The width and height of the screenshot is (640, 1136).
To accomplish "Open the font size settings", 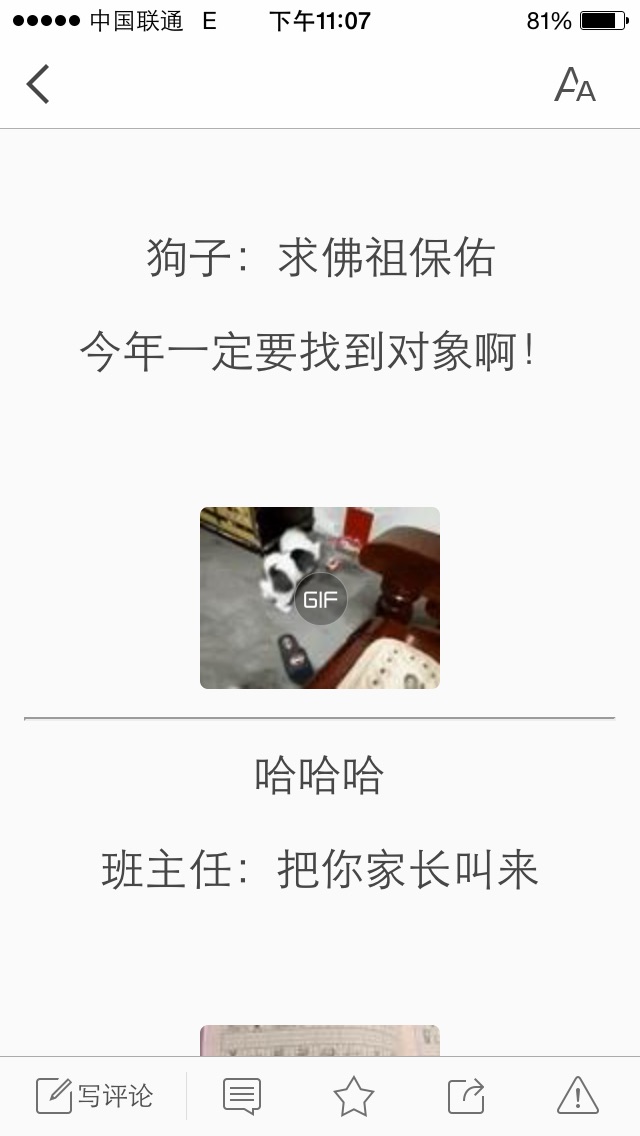I will 575,85.
